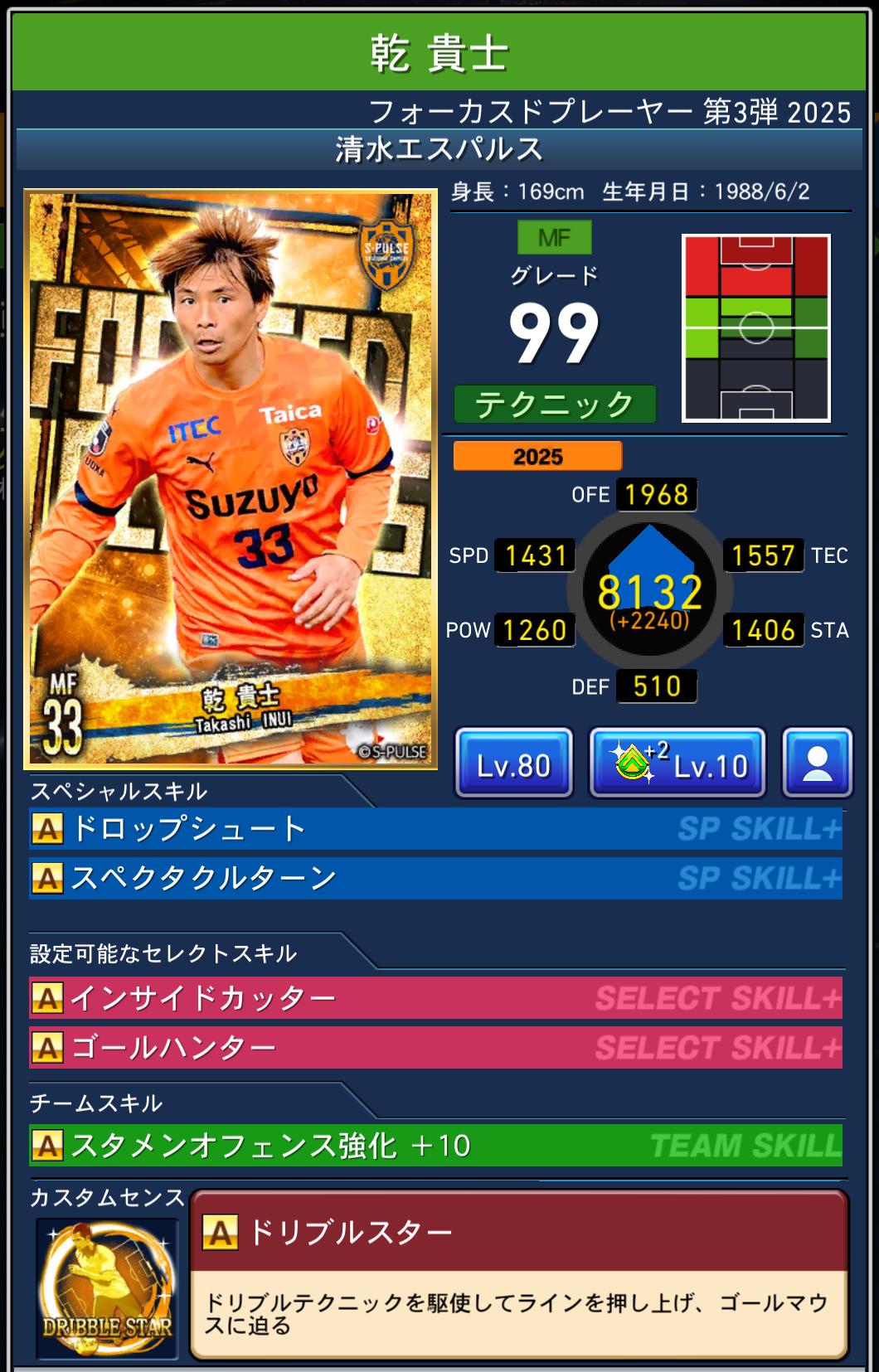Tap the Lv.80 level button
Screen dimensions: 879x1372
point(513,764)
